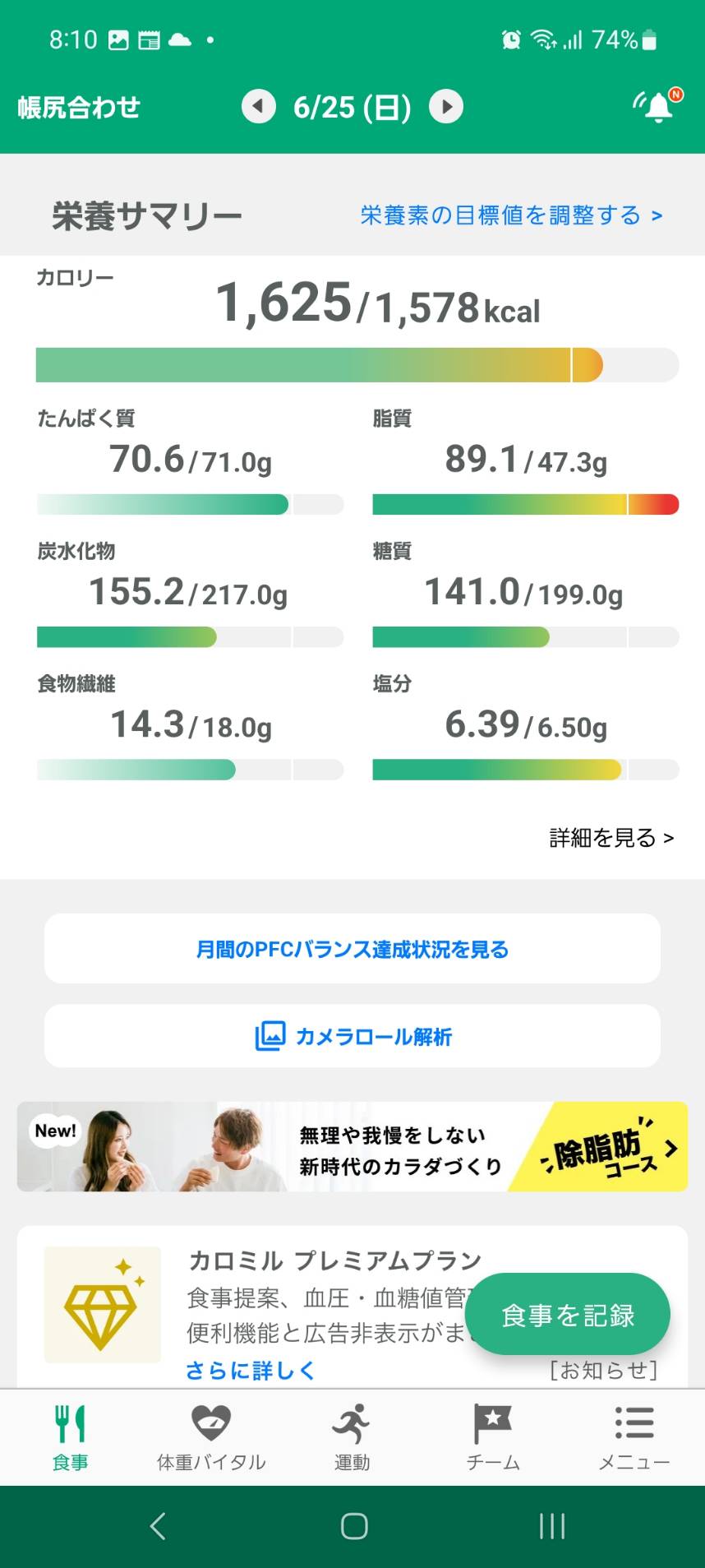Screen dimensions: 705x1568
Task: Switch to the 食事 tab
Action: pos(70,1436)
